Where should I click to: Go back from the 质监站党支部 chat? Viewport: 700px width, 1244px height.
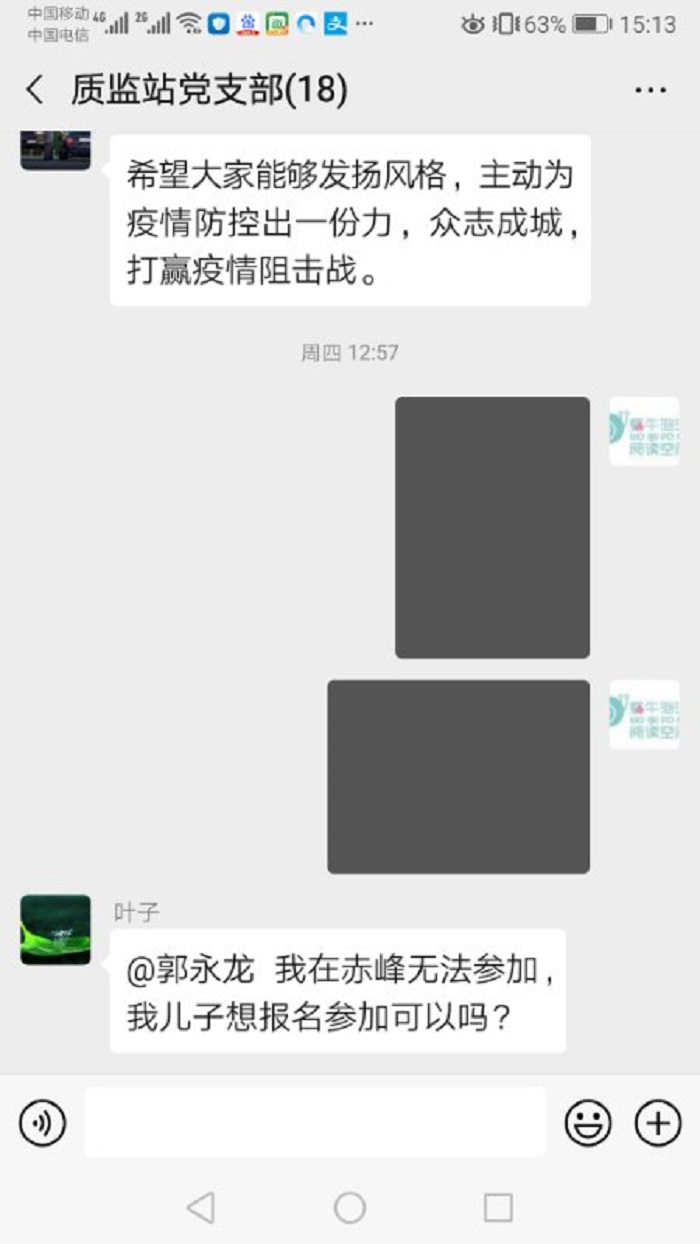coord(35,90)
